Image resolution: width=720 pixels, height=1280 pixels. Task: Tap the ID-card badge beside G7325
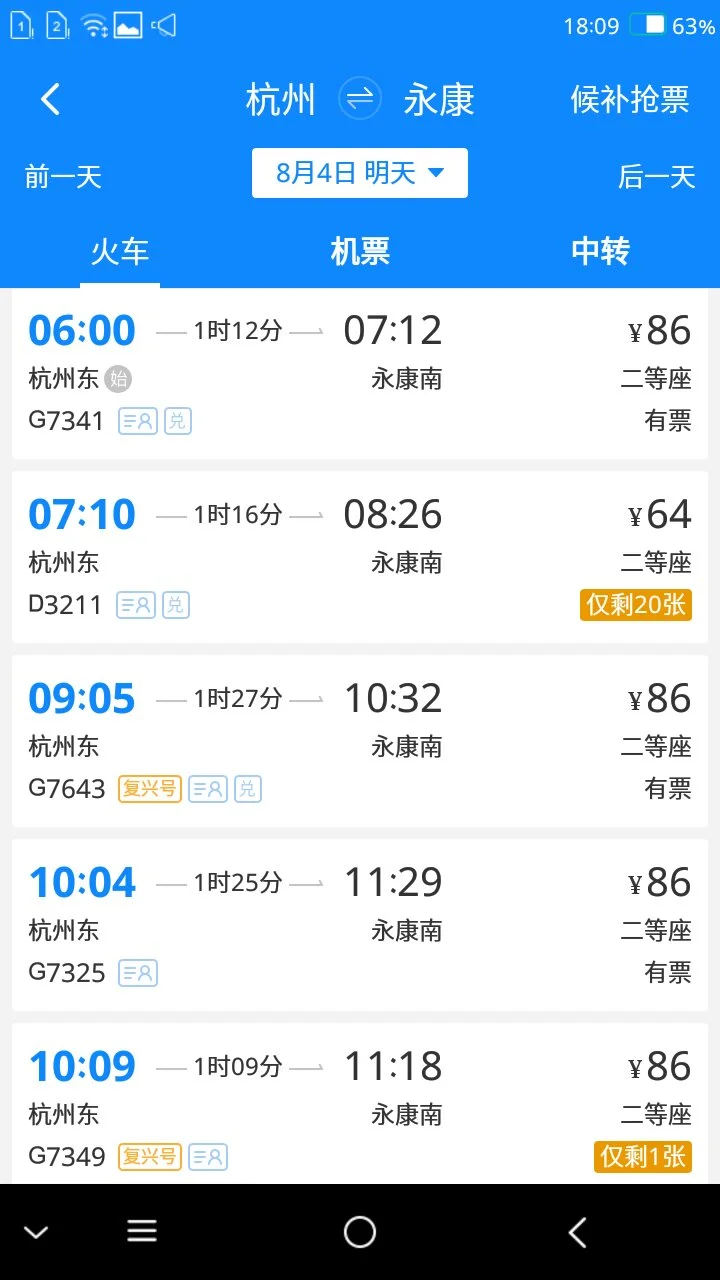[139, 972]
